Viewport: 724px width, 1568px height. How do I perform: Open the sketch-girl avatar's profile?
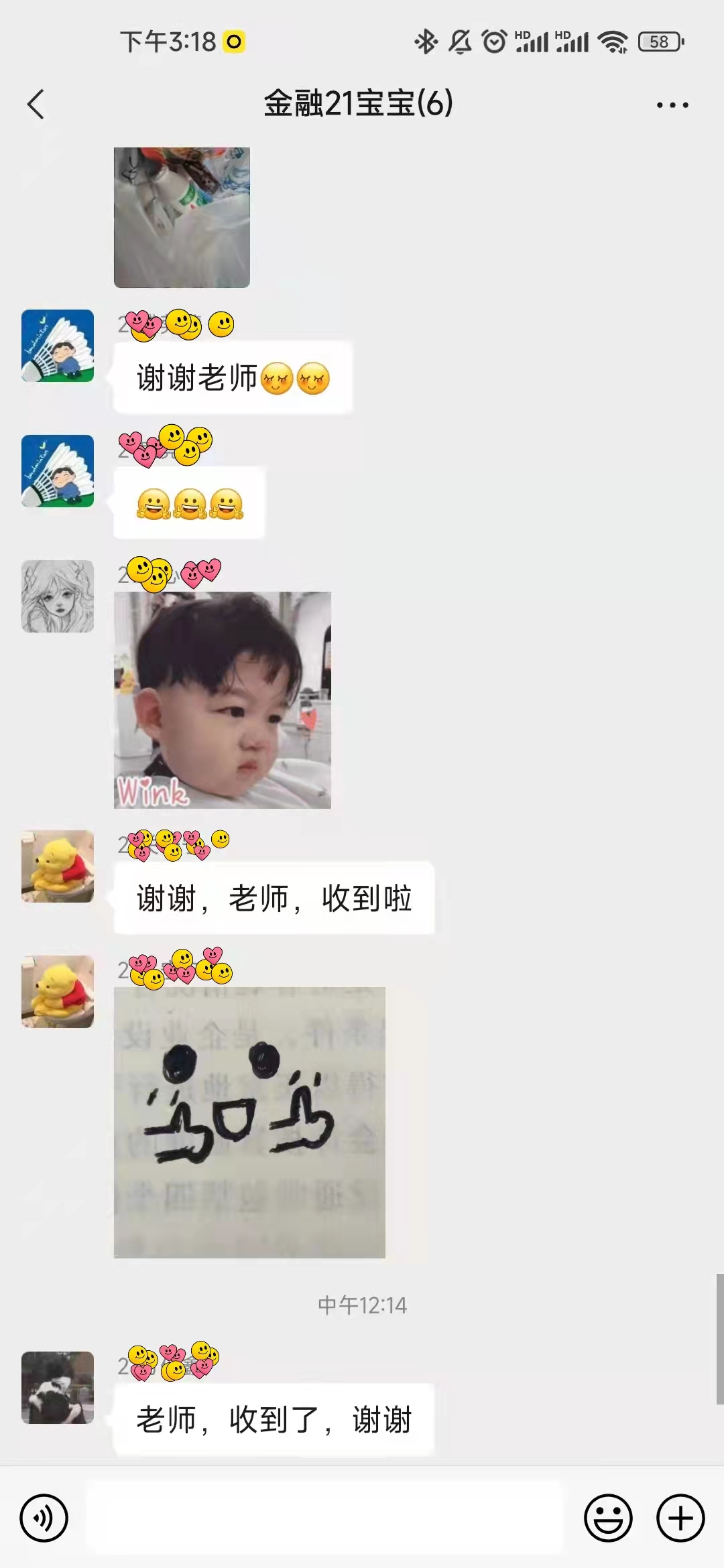[x=58, y=596]
